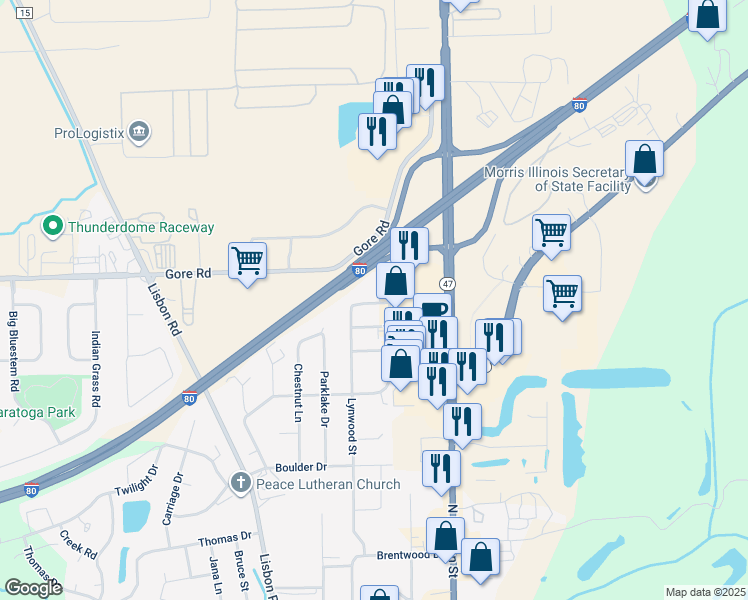This screenshot has height=600, width=748.
Task: Tap the shopping cart marker on Gore Rd
Action: 247,262
